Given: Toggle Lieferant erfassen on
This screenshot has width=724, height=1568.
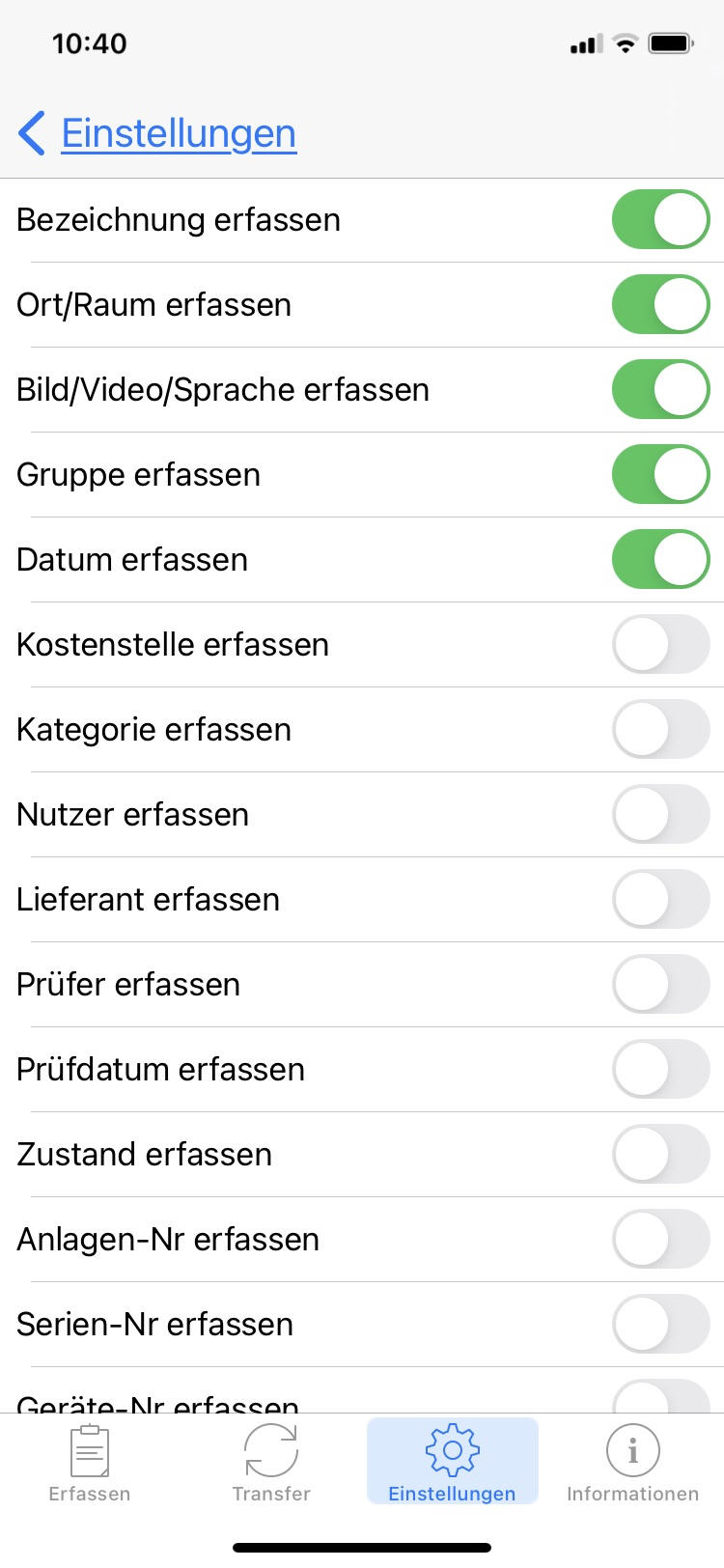Looking at the screenshot, I should point(661,899).
